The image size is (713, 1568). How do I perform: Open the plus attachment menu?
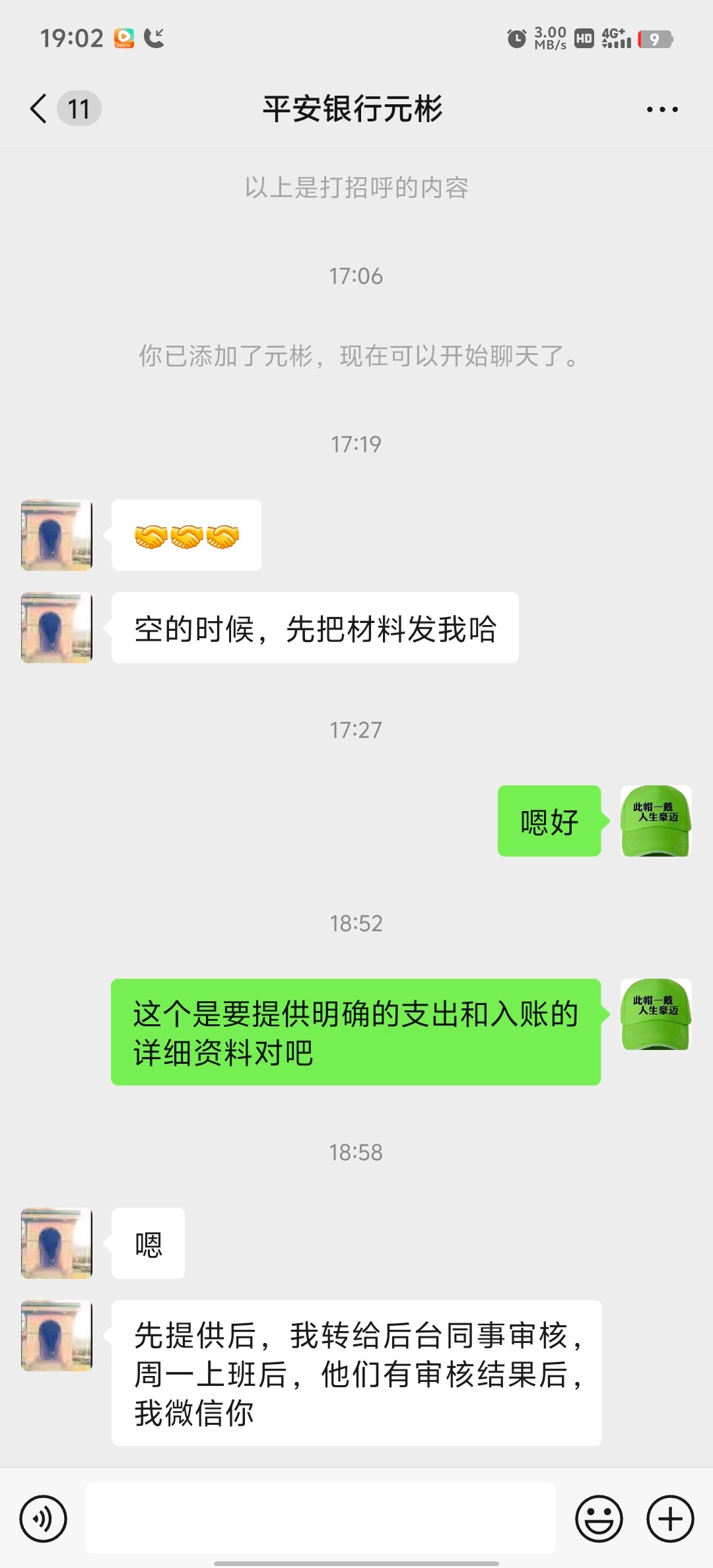point(670,1519)
